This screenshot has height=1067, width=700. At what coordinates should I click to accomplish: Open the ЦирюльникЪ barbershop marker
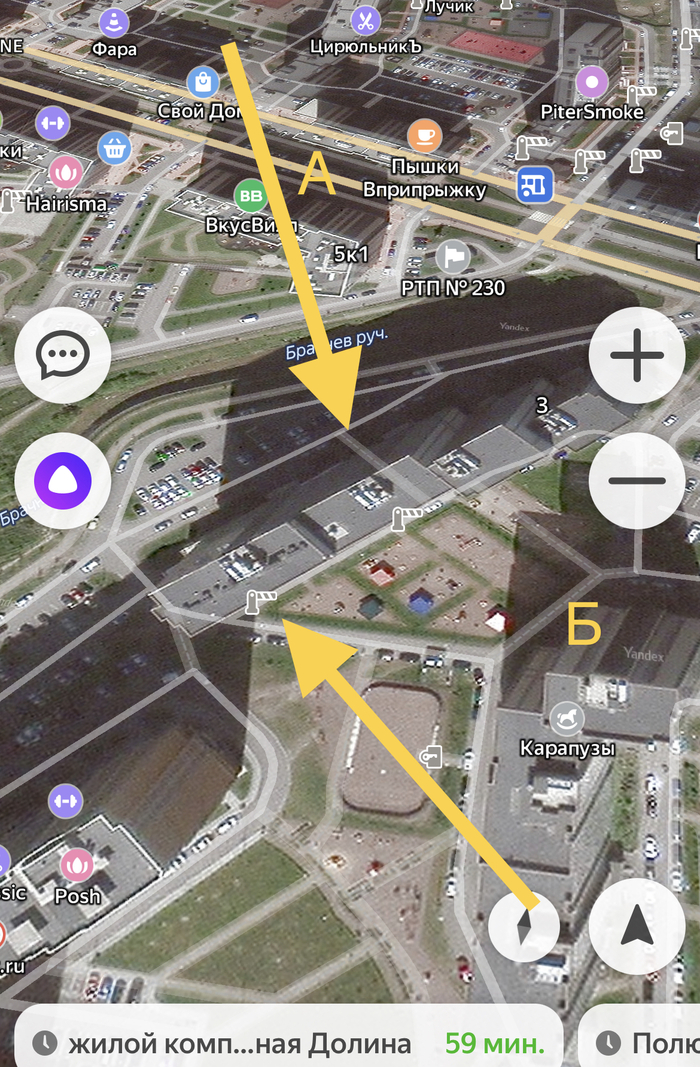tap(366, 20)
